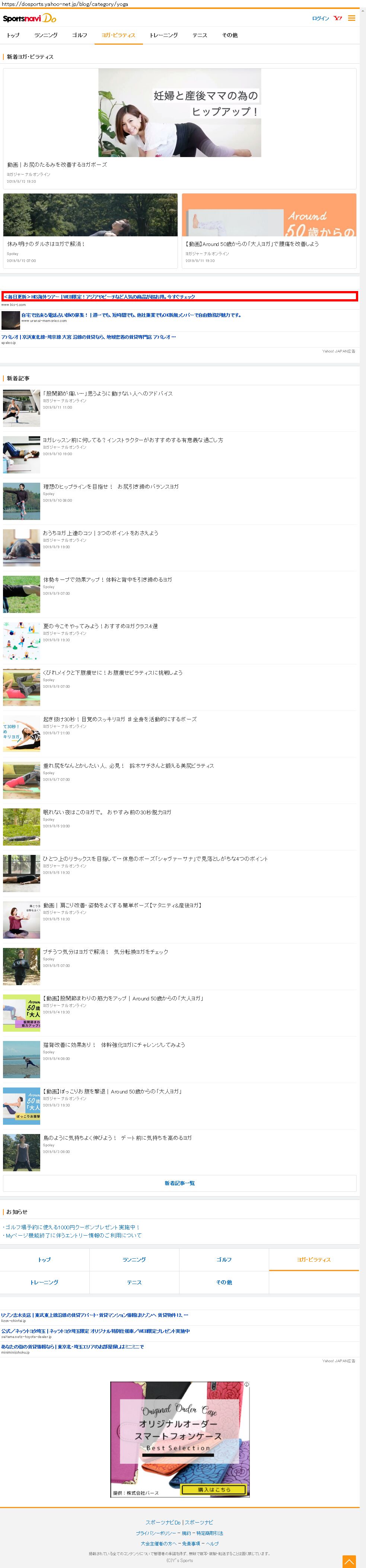Jump back to top with arrow button
366x1568 pixels.
click(349, 1561)
